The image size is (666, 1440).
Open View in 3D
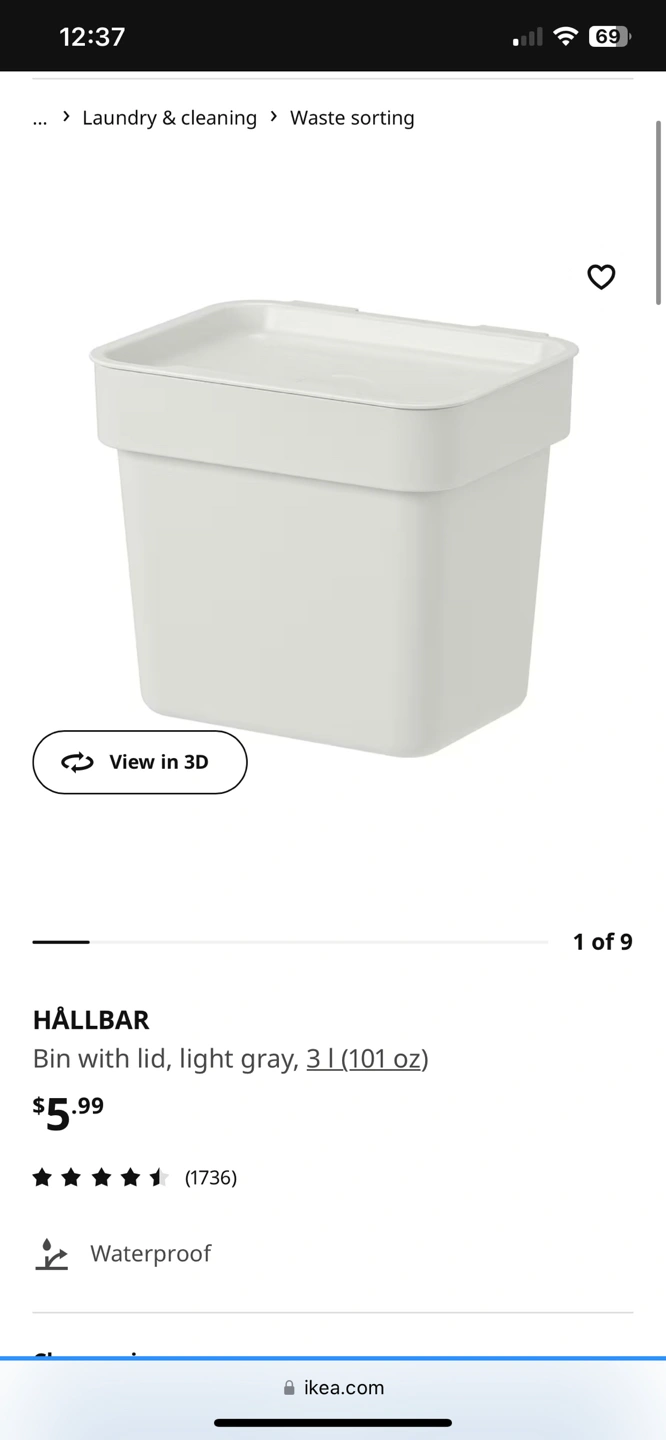coord(140,762)
